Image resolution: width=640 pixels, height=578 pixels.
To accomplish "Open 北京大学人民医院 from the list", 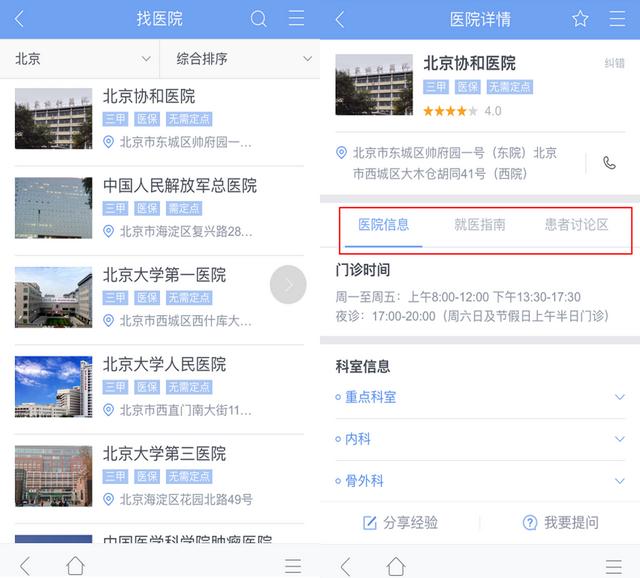I will (165, 364).
